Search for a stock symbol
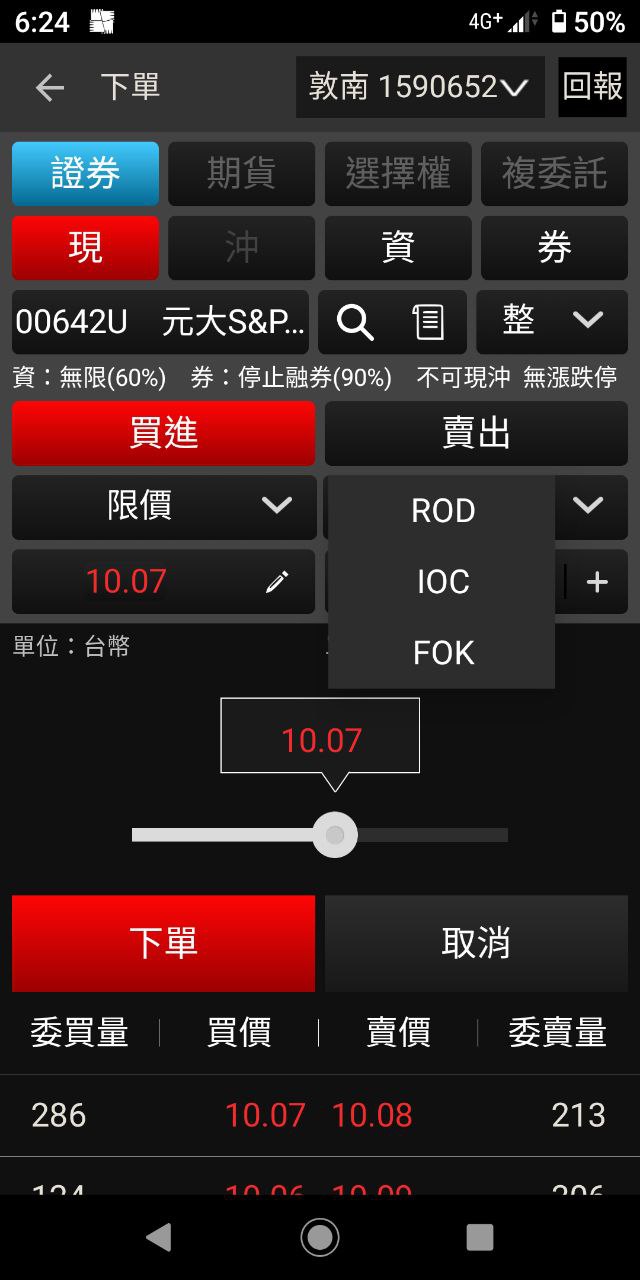Image resolution: width=640 pixels, height=1280 pixels. pyautogui.click(x=355, y=322)
